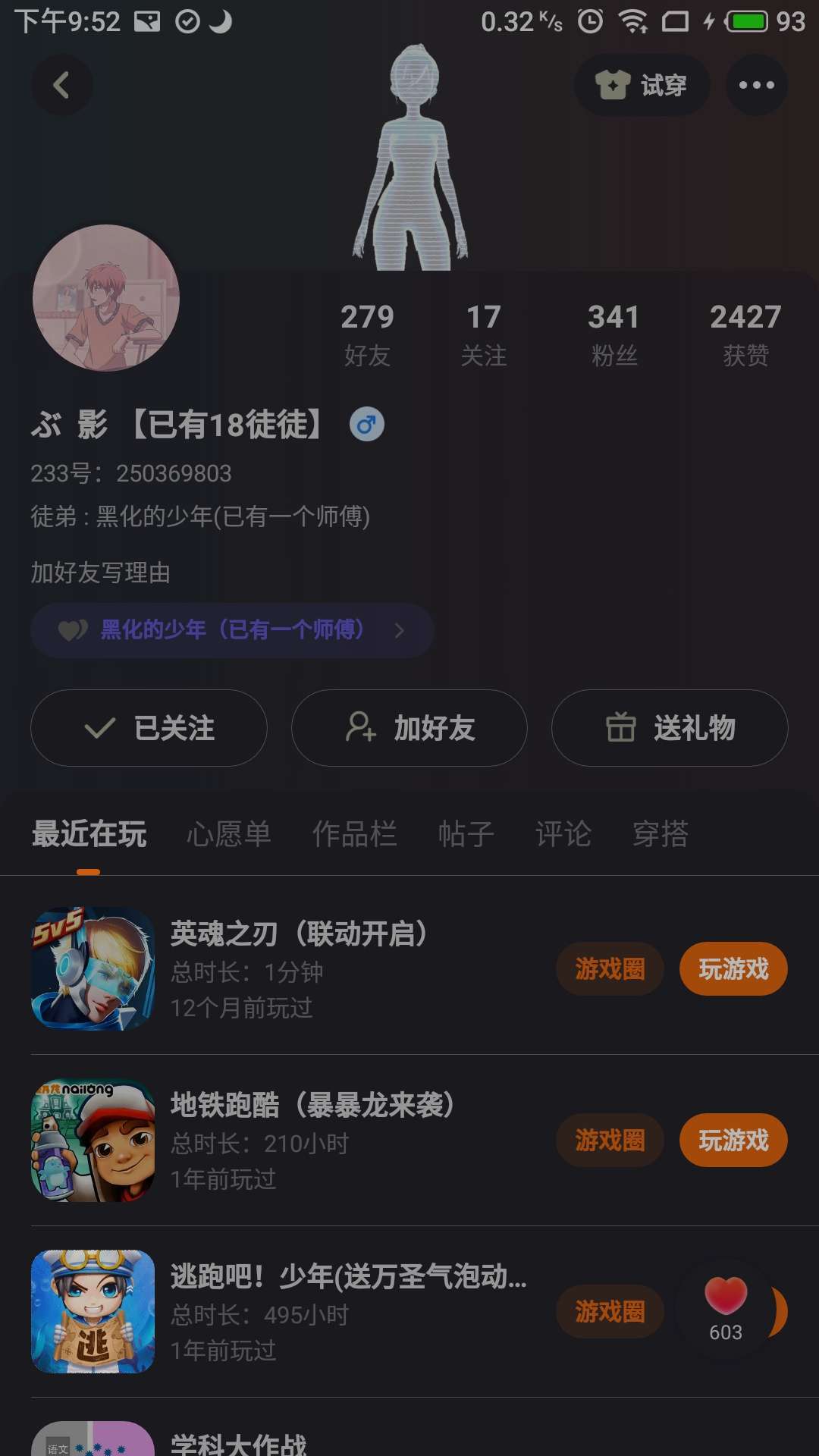
Task: View the 279 好友 friends list
Action: pyautogui.click(x=367, y=334)
